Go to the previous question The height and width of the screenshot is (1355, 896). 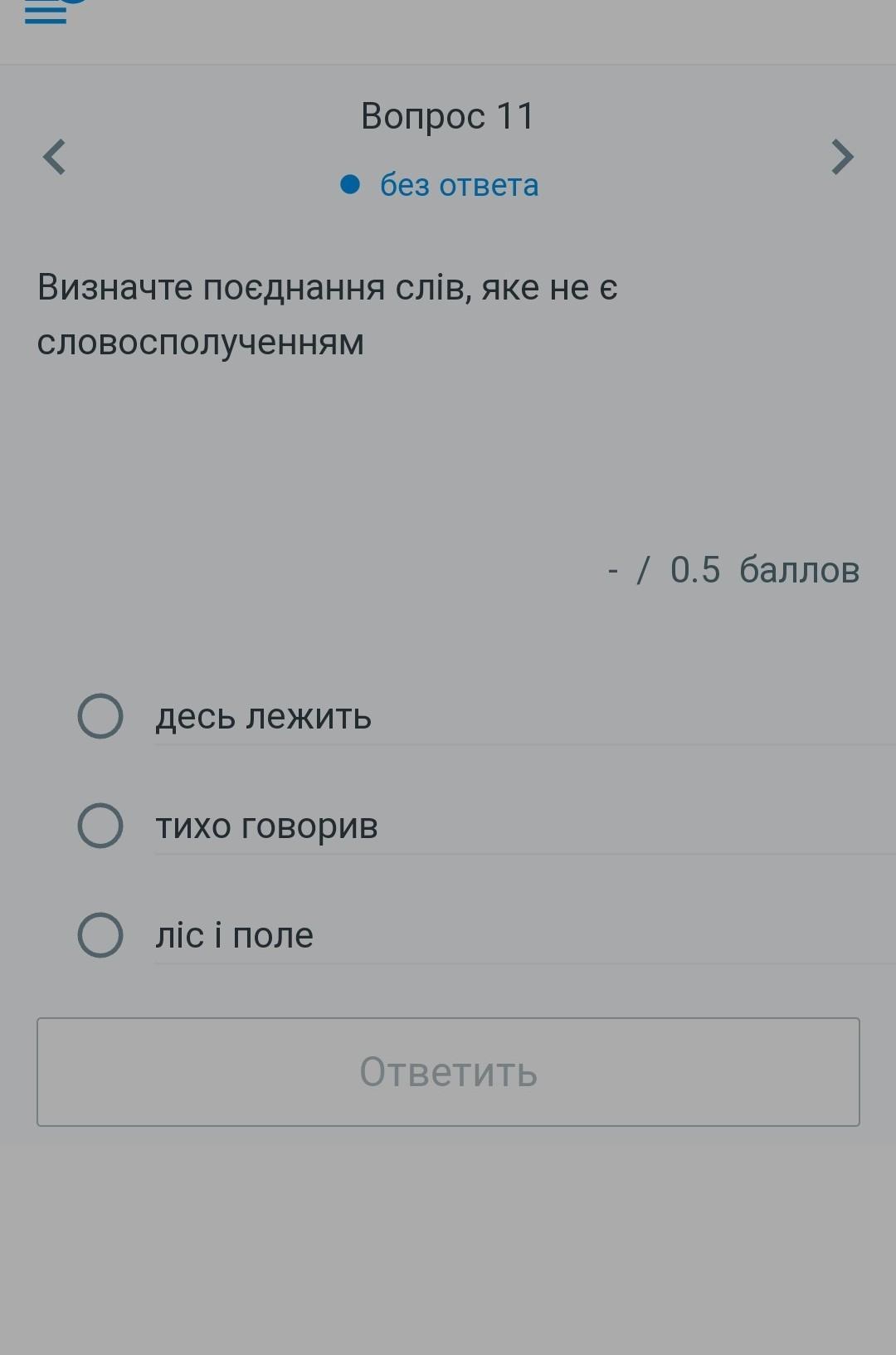click(55, 157)
